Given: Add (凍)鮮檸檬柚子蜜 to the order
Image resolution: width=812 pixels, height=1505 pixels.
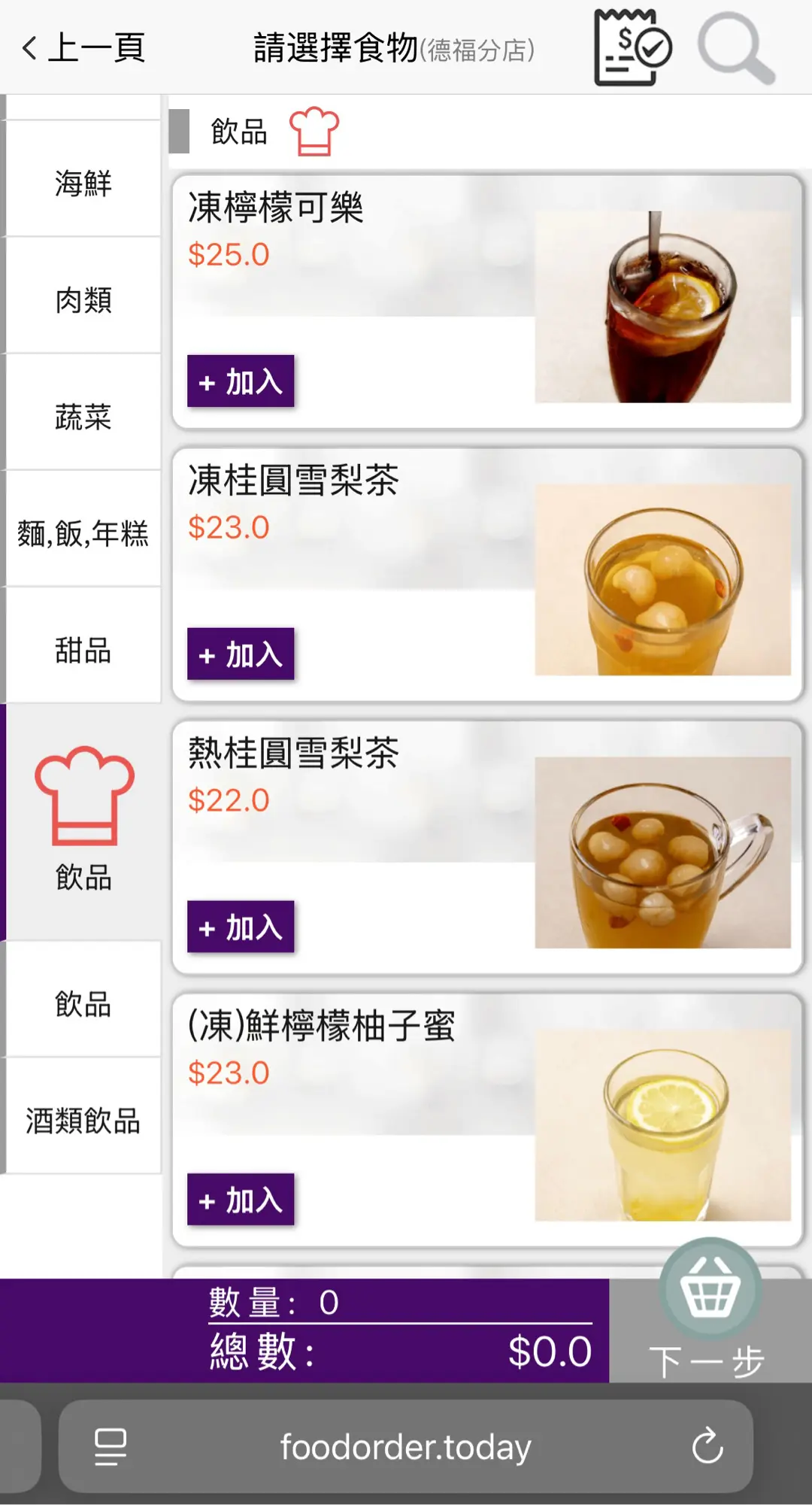Looking at the screenshot, I should tap(241, 1200).
